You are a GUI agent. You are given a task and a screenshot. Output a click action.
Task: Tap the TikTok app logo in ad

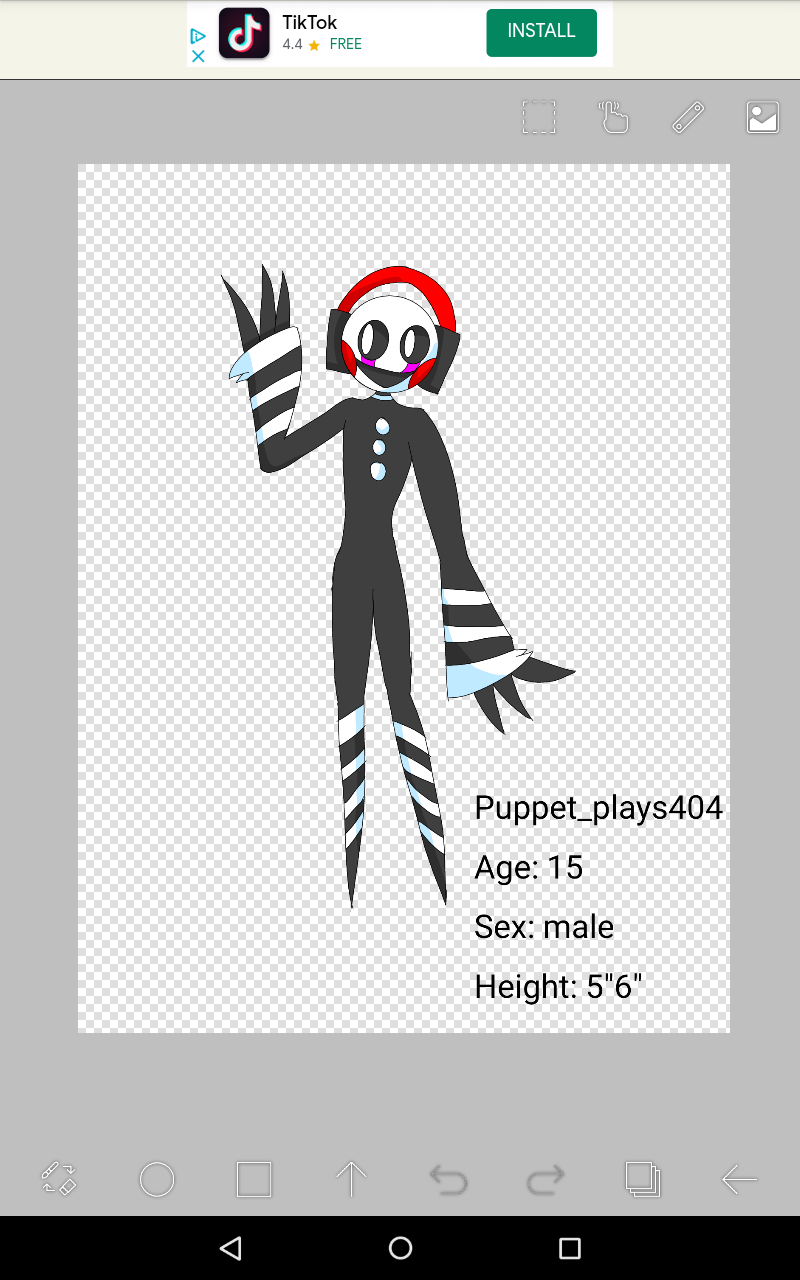tap(244, 32)
